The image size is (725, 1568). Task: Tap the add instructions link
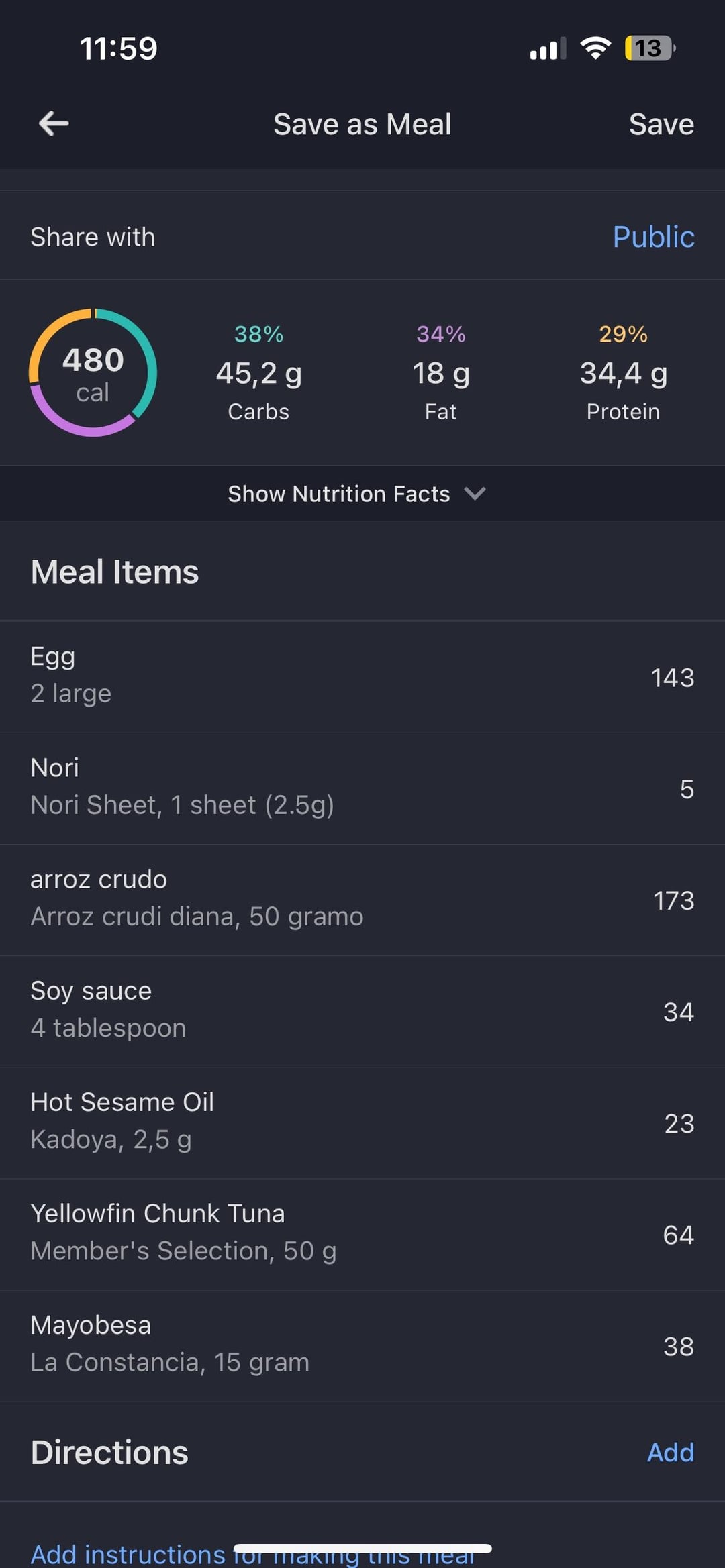253,1554
